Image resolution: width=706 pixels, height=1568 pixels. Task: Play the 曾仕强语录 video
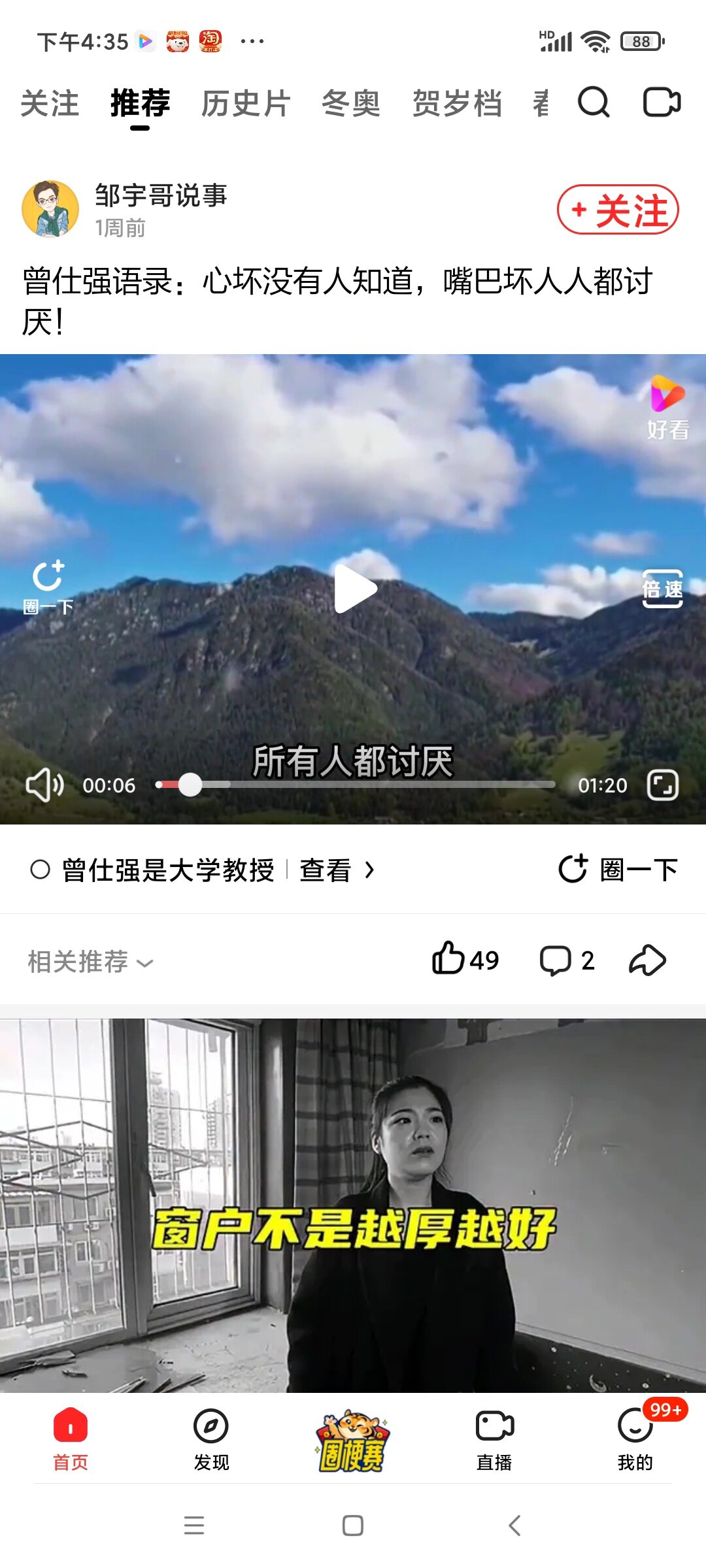click(x=355, y=589)
